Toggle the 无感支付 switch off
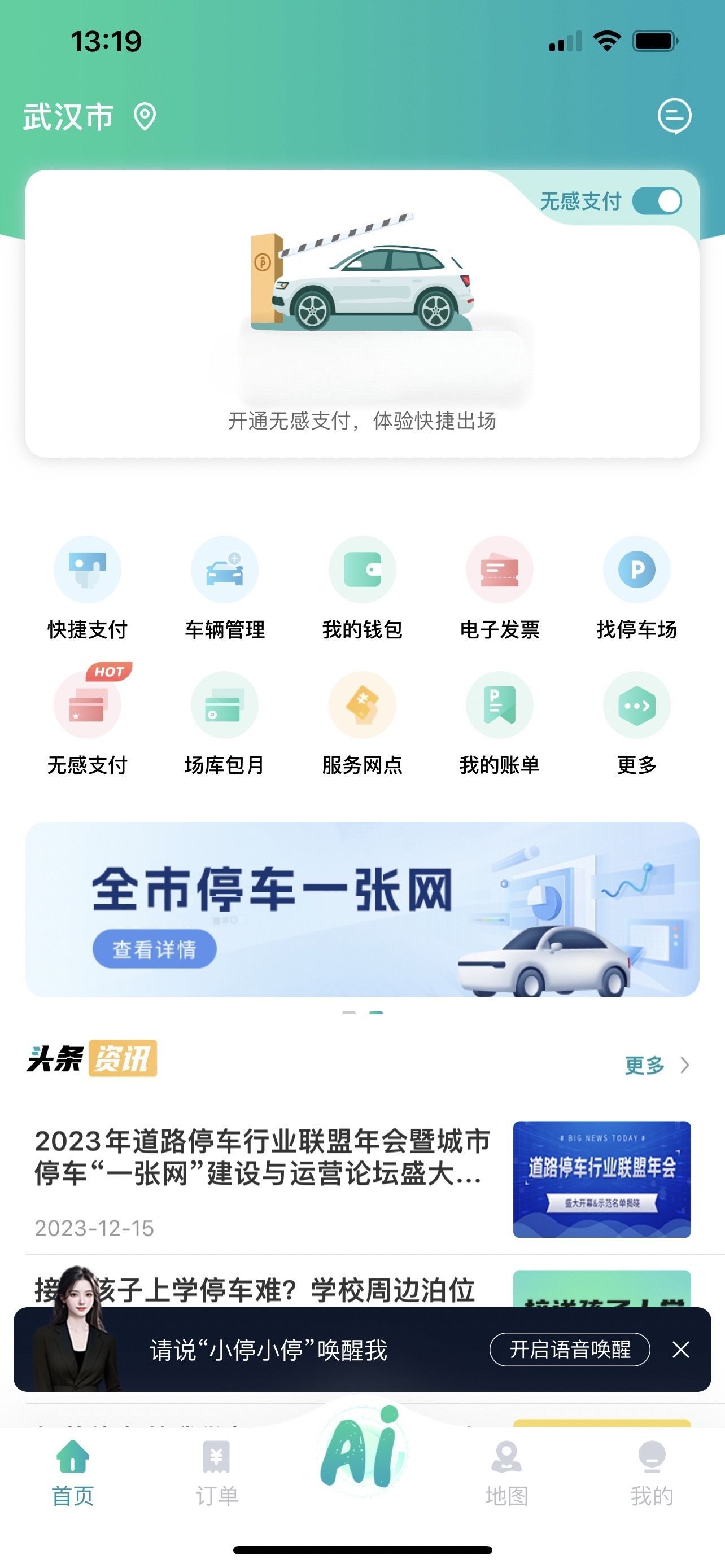This screenshot has width=725, height=1568. [657, 202]
